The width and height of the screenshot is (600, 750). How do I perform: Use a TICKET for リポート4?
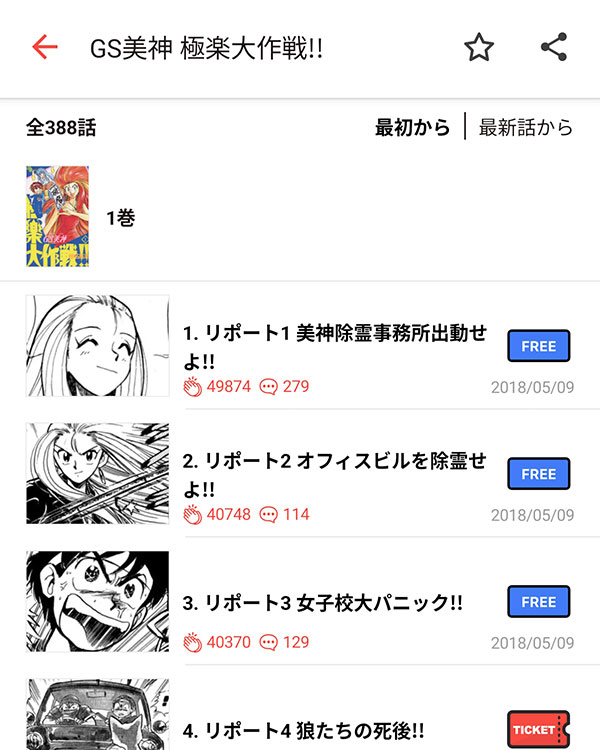pos(538,730)
